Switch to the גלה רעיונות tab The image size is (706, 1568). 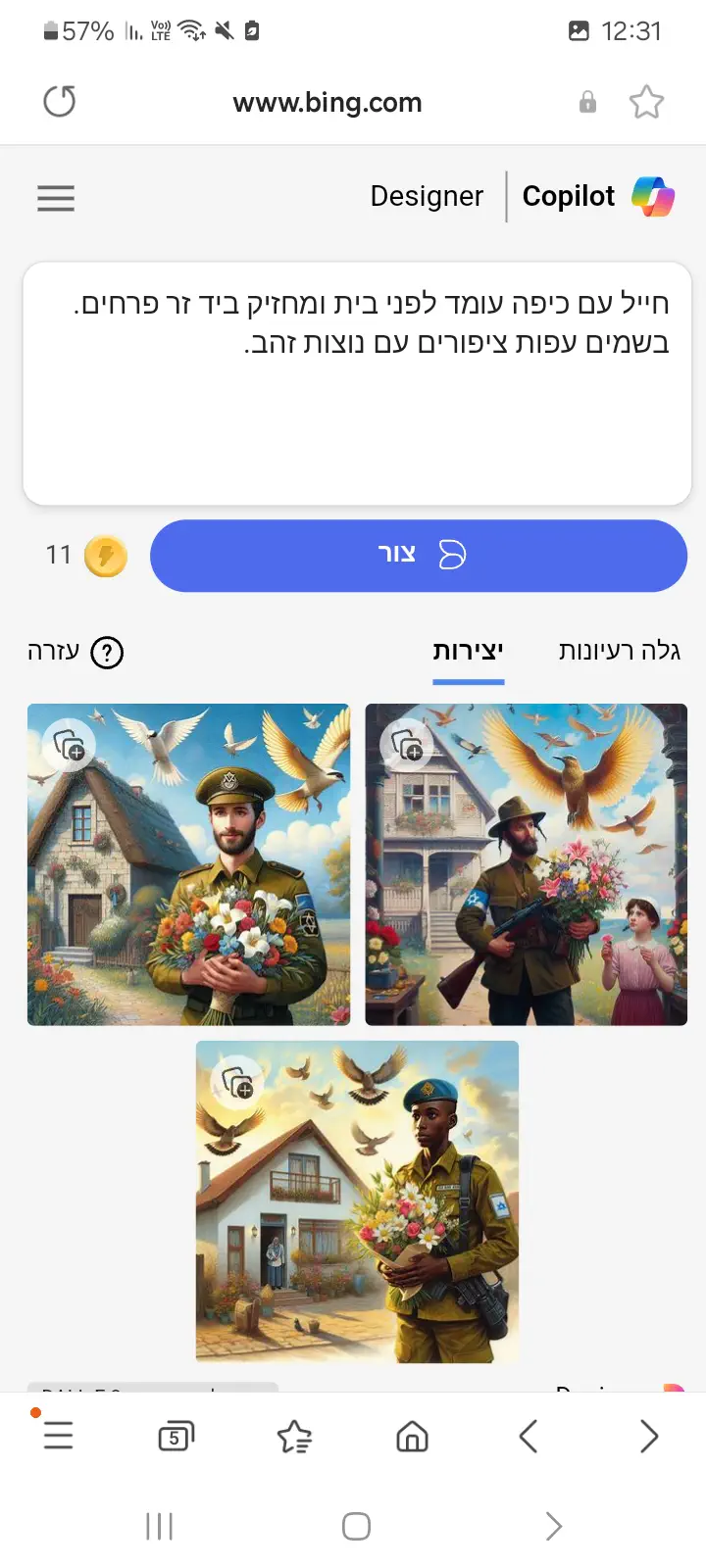pos(619,651)
